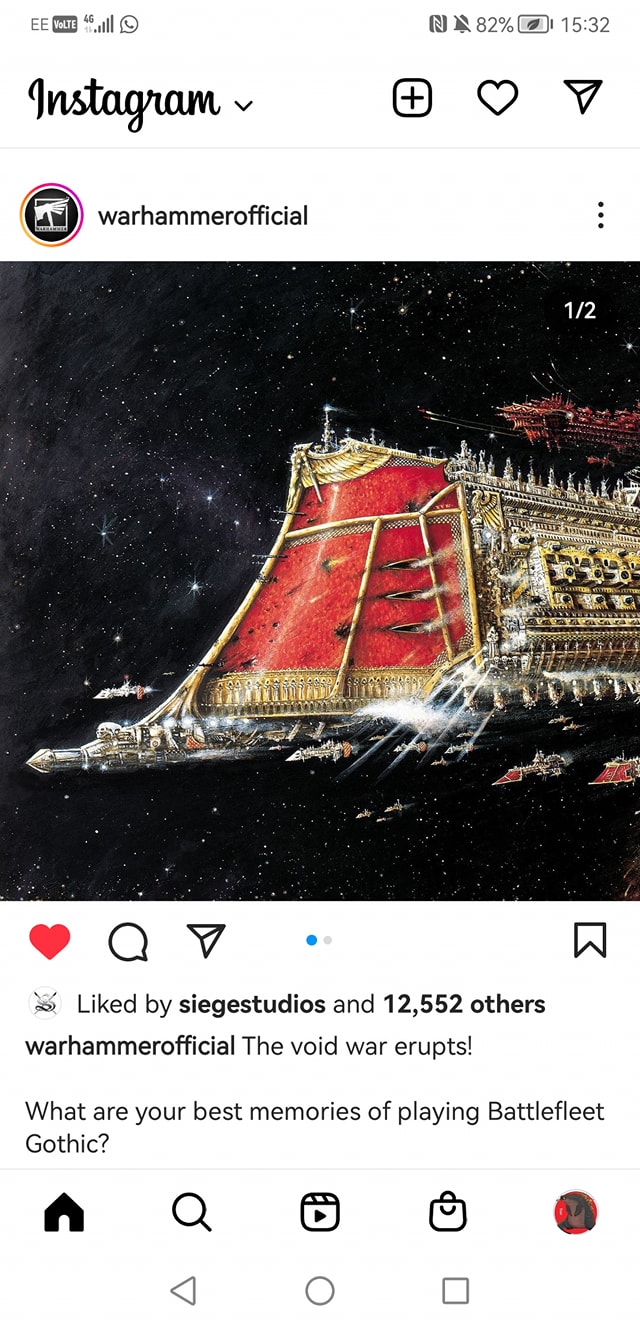View the warhammerofficial story

(50, 215)
